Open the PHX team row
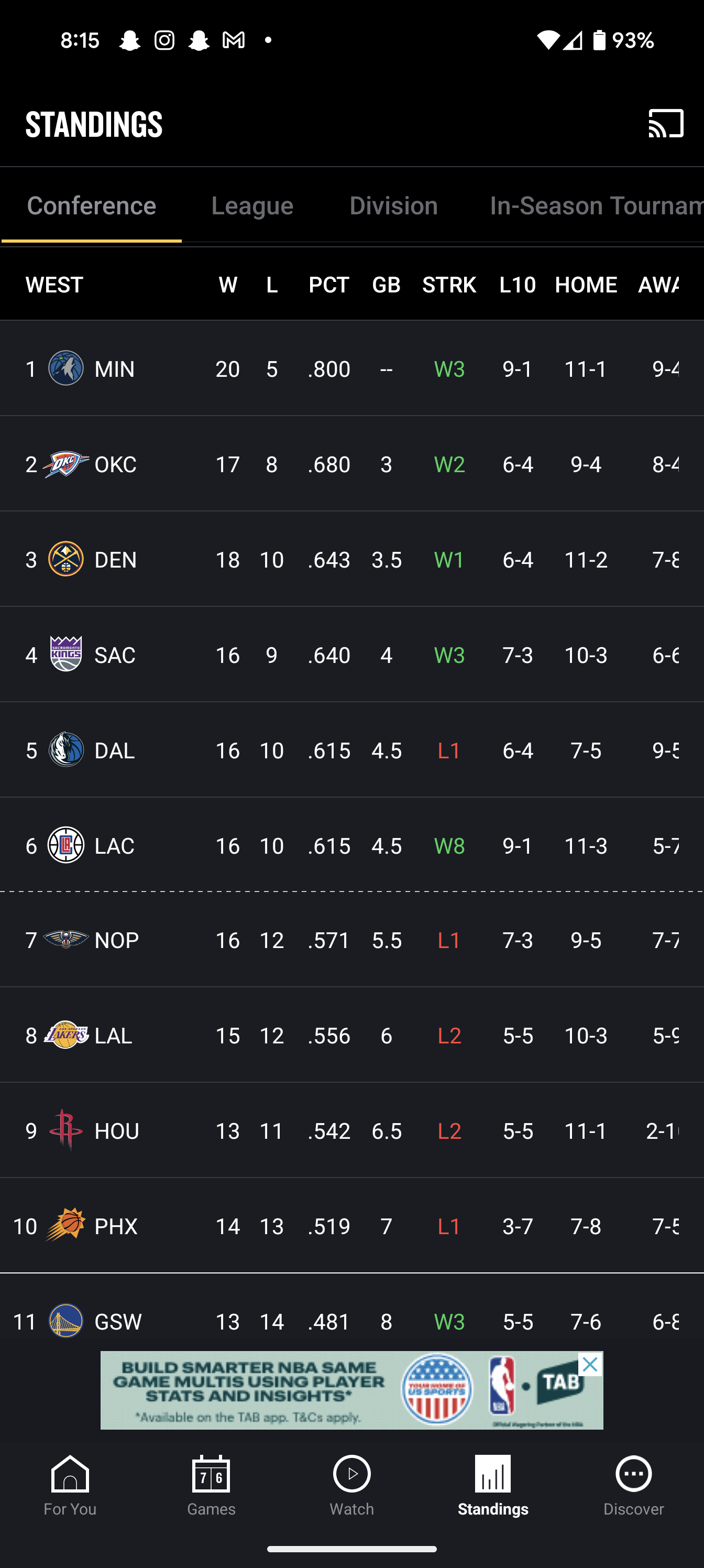Image resolution: width=704 pixels, height=1568 pixels. (351, 1226)
